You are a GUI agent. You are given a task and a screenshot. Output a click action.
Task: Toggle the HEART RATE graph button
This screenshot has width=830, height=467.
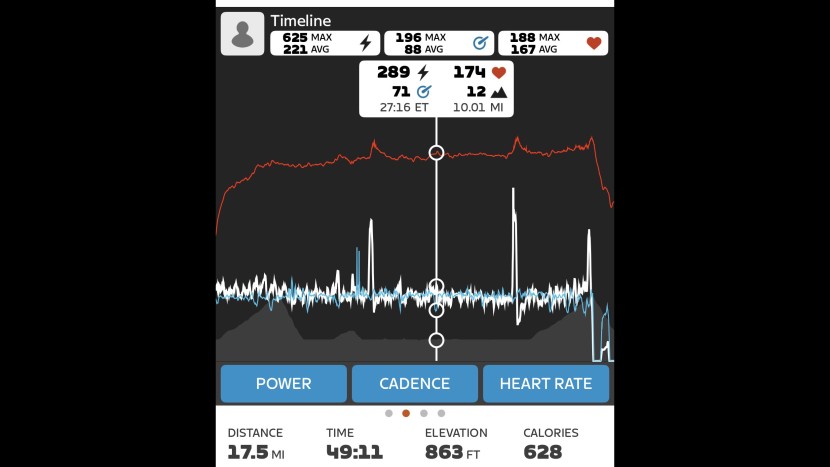pyautogui.click(x=545, y=384)
